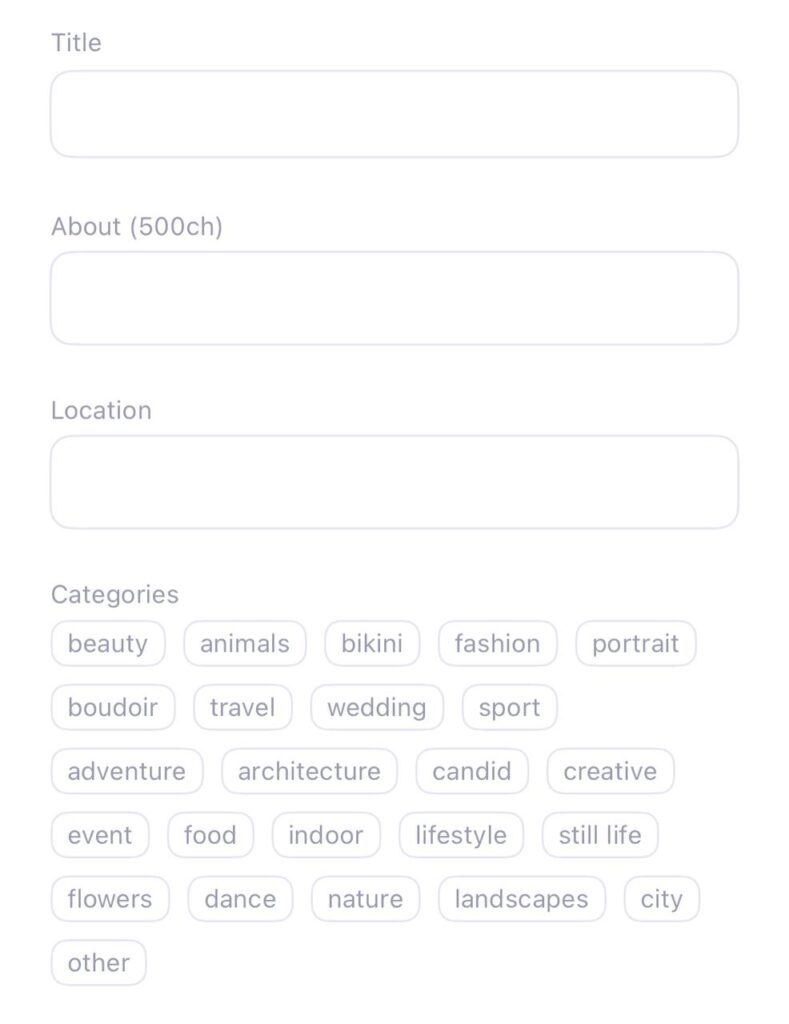Select the portrait category

(635, 644)
